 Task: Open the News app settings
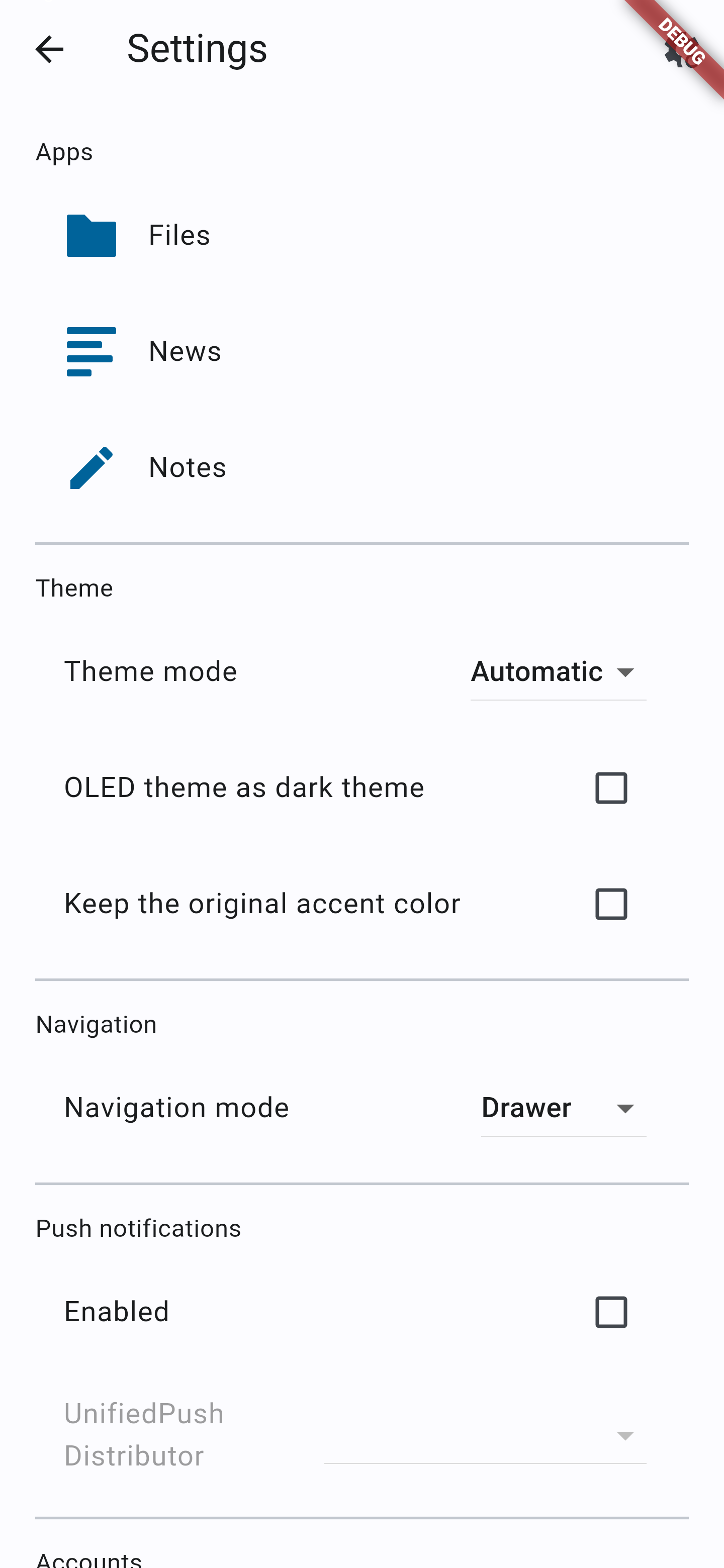[x=361, y=351]
